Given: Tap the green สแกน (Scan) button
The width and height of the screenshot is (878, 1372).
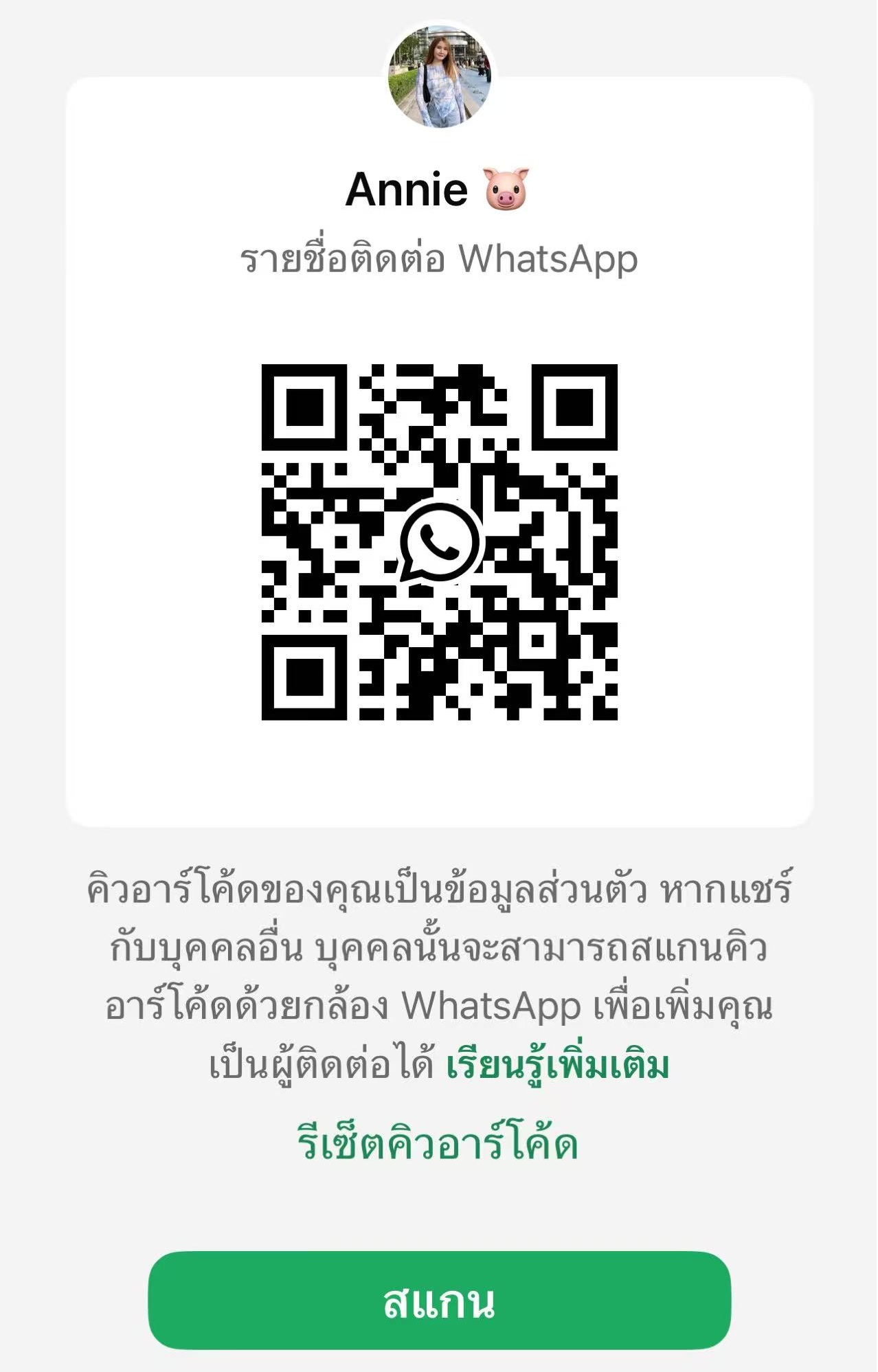Looking at the screenshot, I should 439,1301.
